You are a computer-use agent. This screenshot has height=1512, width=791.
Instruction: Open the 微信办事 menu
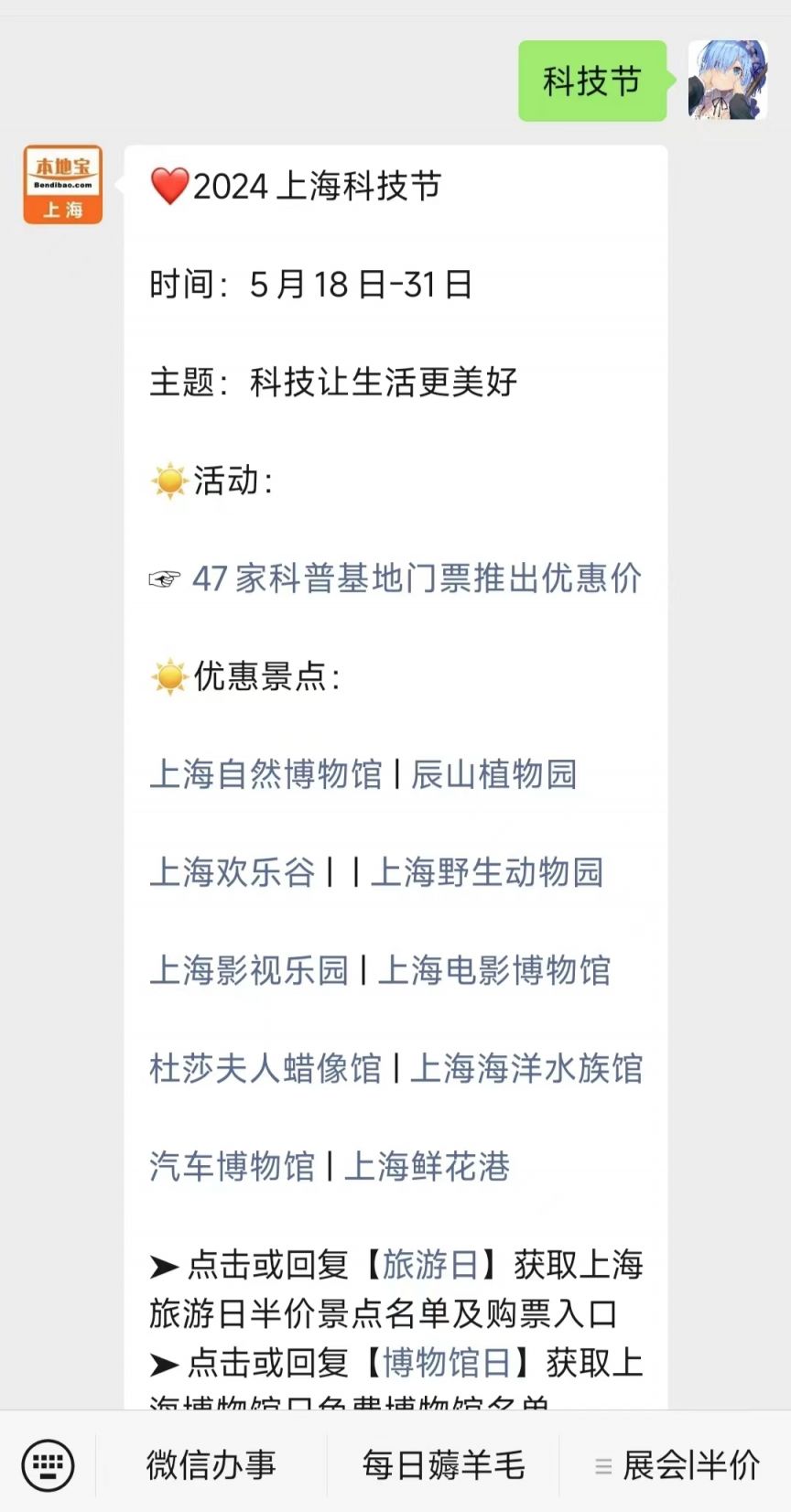(x=211, y=1465)
